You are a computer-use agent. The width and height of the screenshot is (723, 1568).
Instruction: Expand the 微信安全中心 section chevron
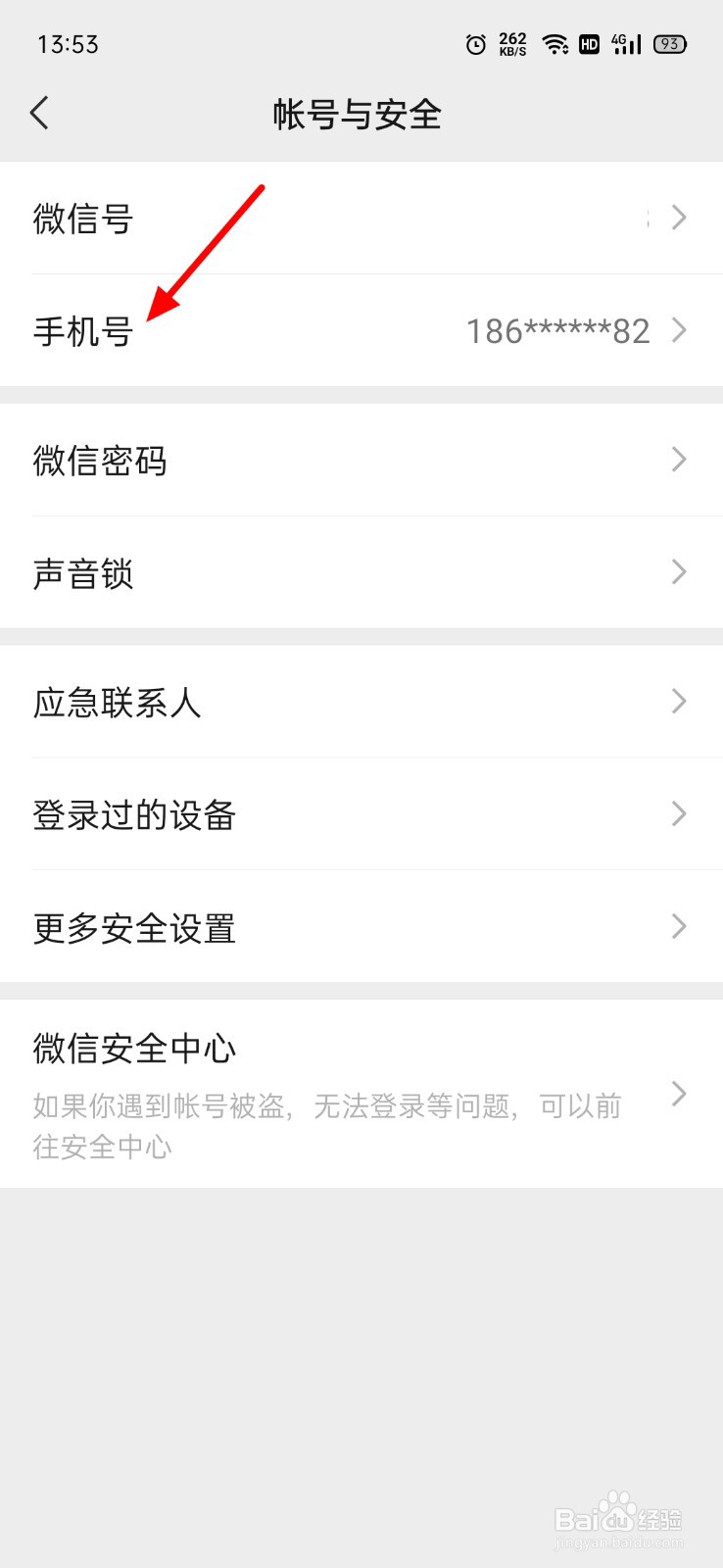pos(679,1095)
